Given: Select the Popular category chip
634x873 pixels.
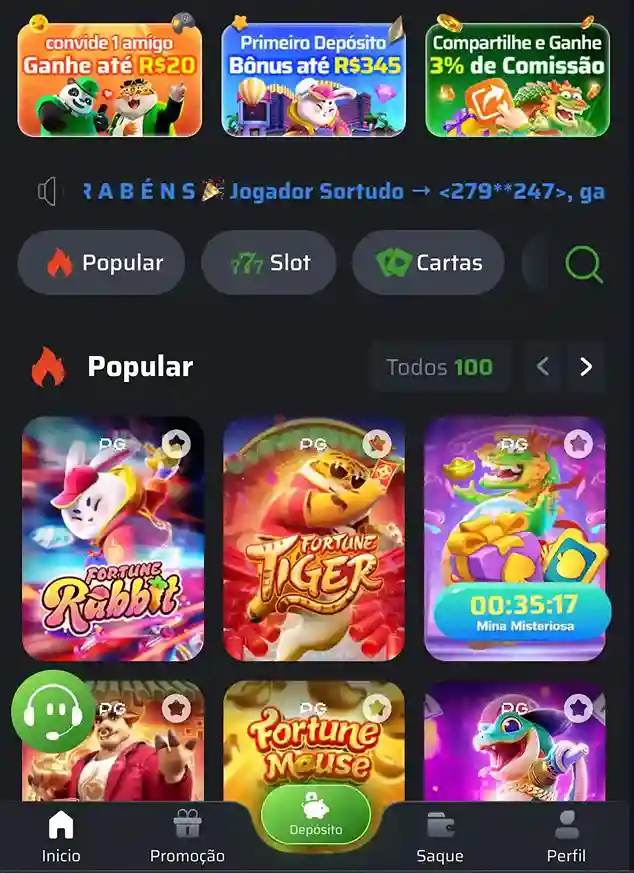Looking at the screenshot, I should click(x=102, y=263).
